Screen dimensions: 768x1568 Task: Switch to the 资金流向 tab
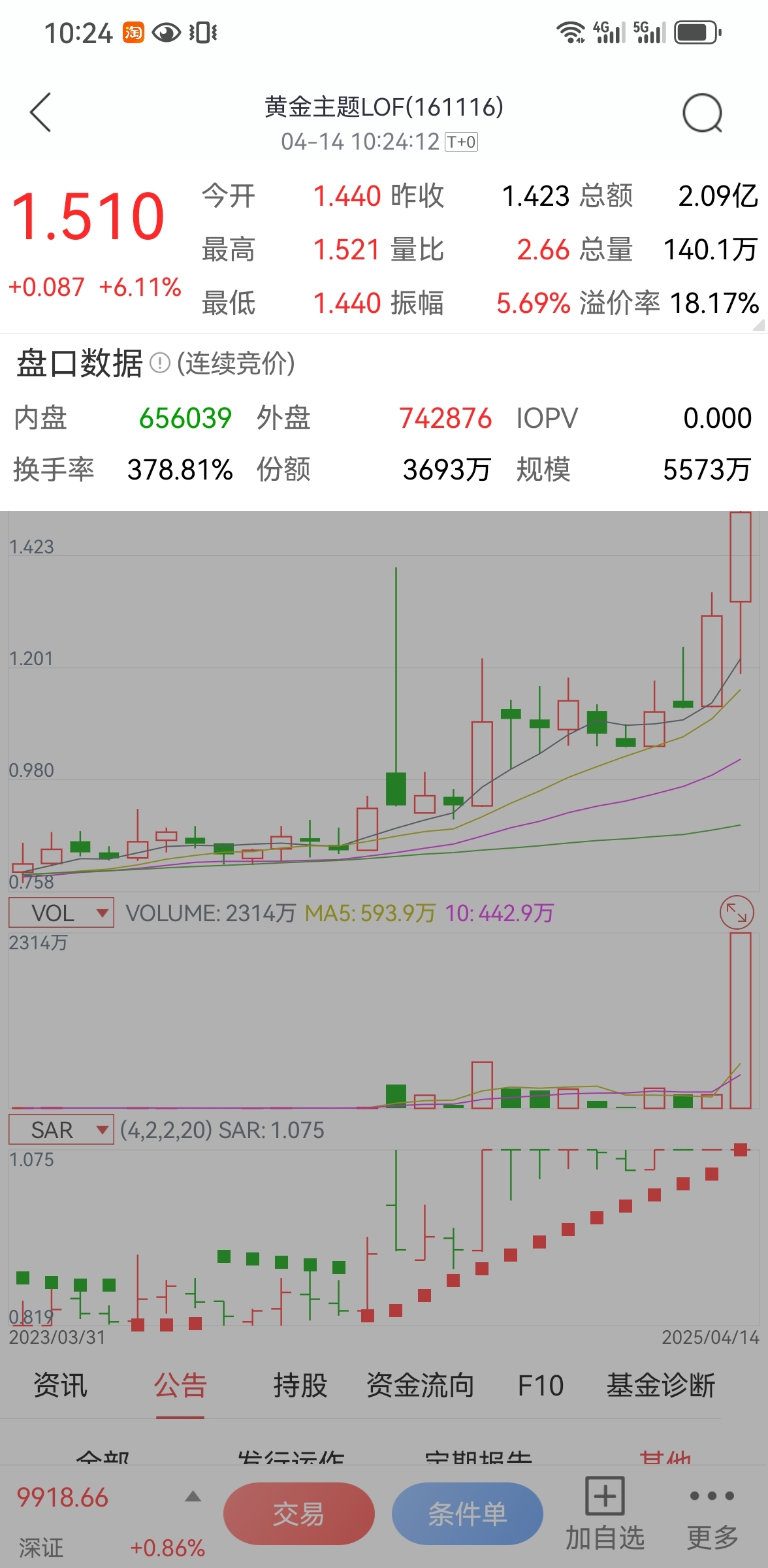421,1385
